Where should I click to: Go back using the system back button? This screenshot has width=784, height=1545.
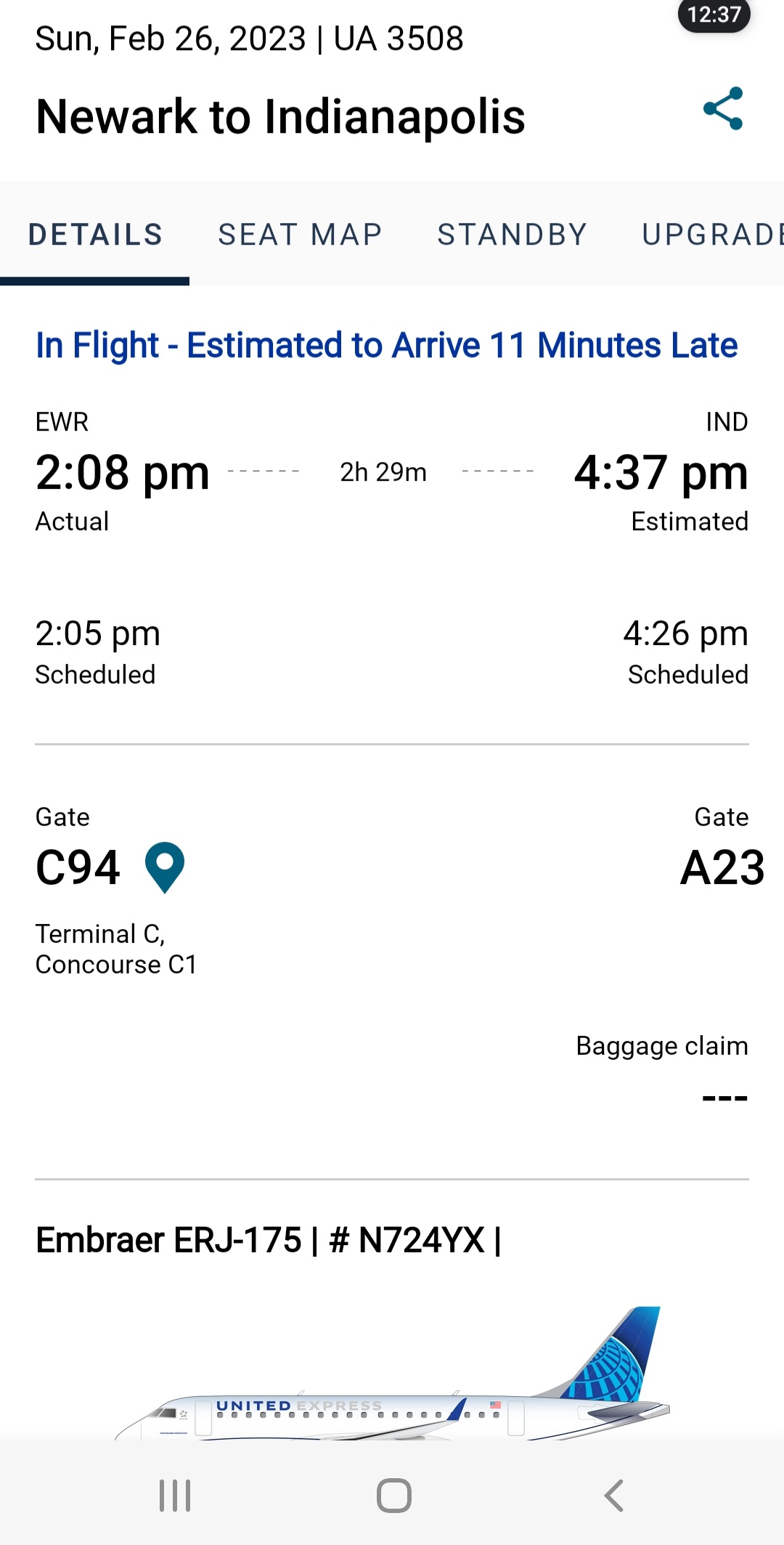tap(613, 1496)
